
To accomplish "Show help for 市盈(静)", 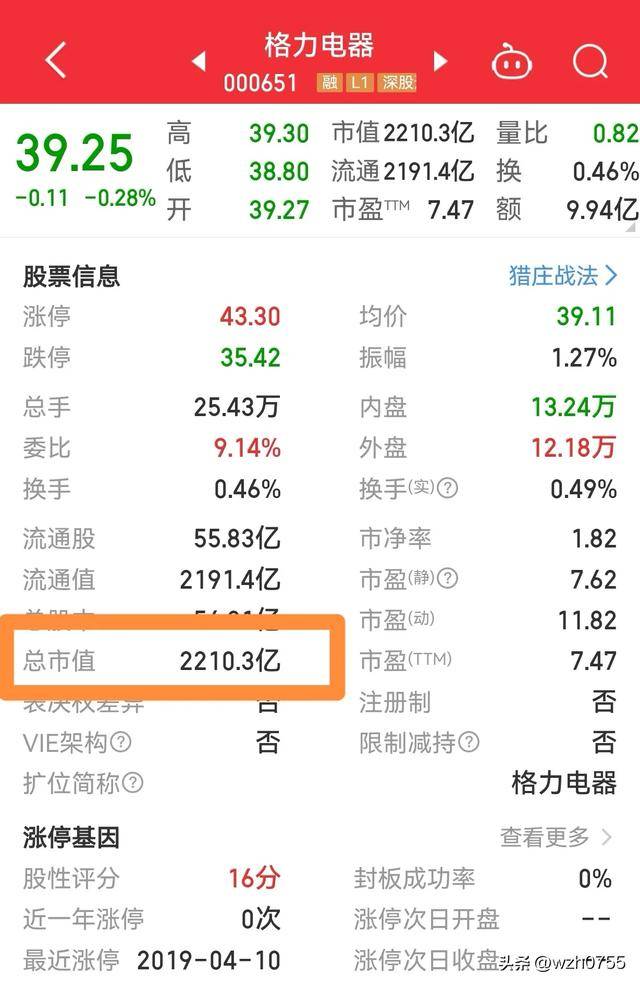I will click(448, 578).
